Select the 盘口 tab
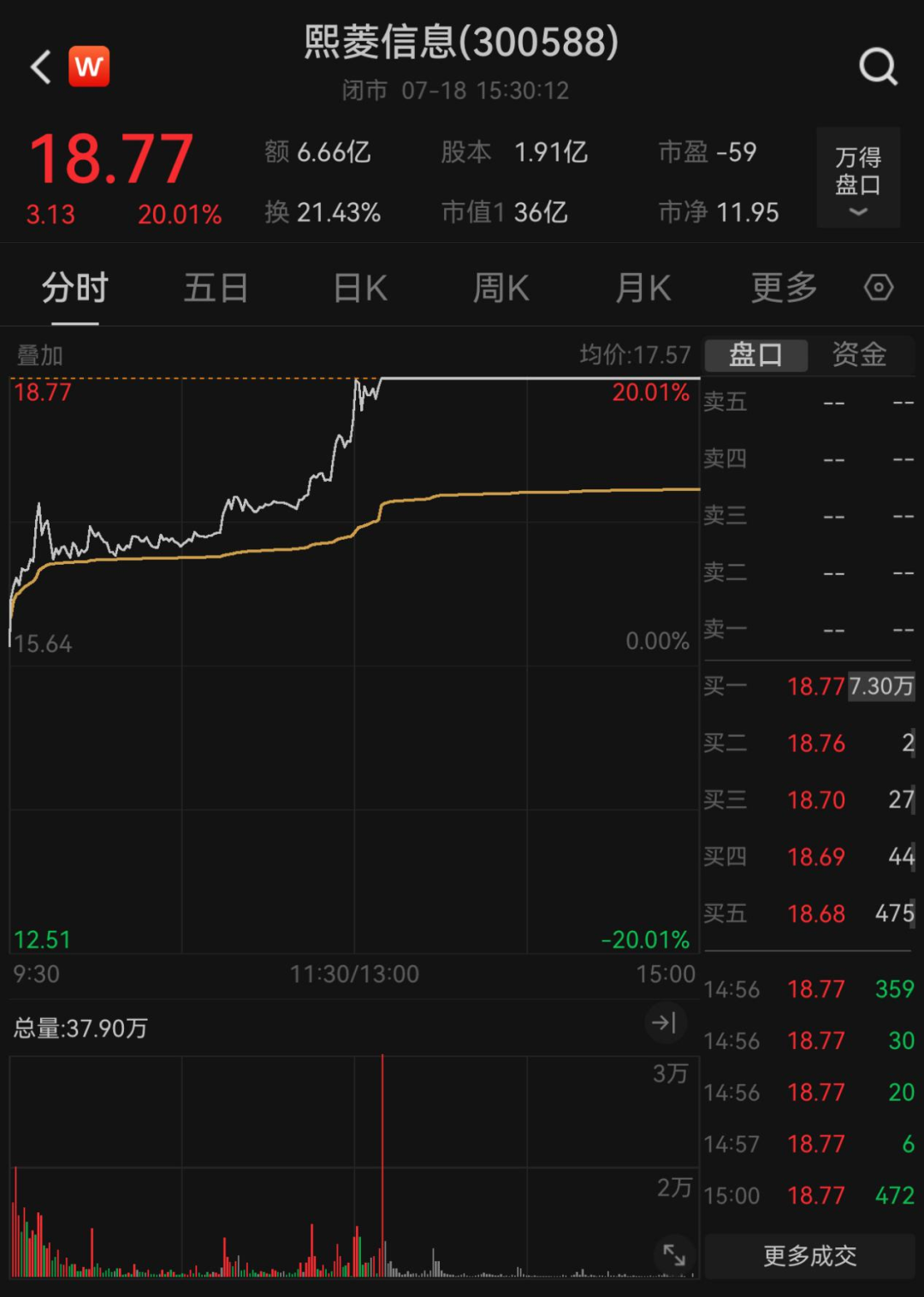 [755, 354]
